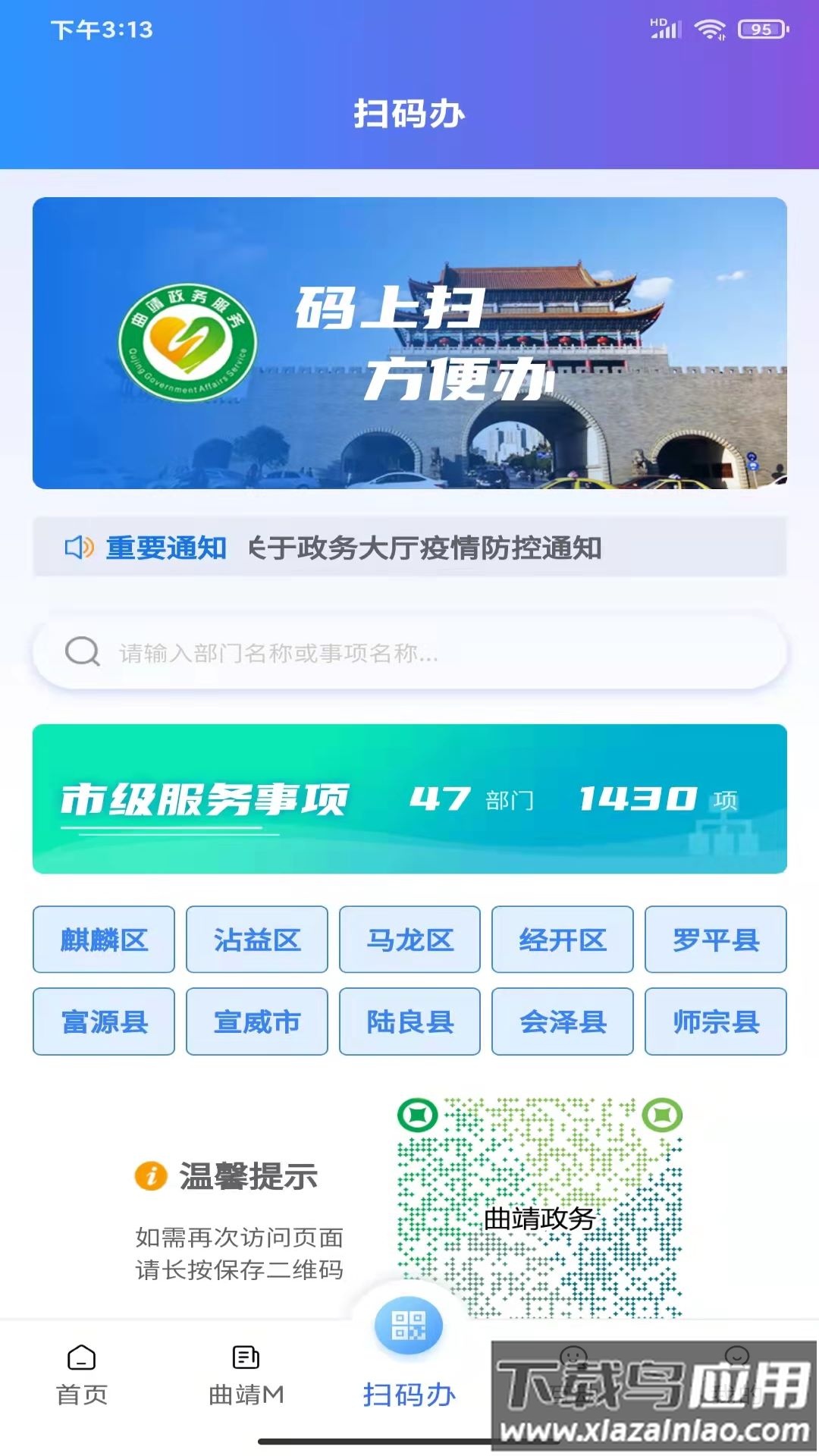Tap the 会泽县 button
The height and width of the screenshot is (1456, 819).
pos(561,1022)
